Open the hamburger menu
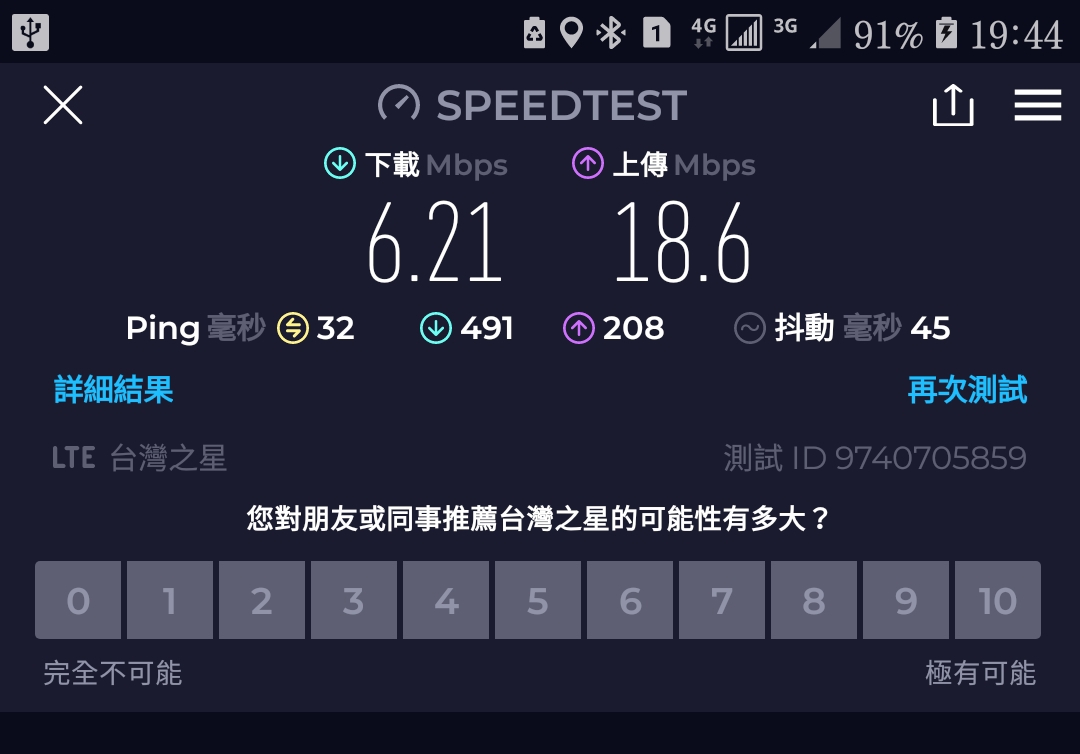Viewport: 1080px width, 754px height. coord(1037,105)
